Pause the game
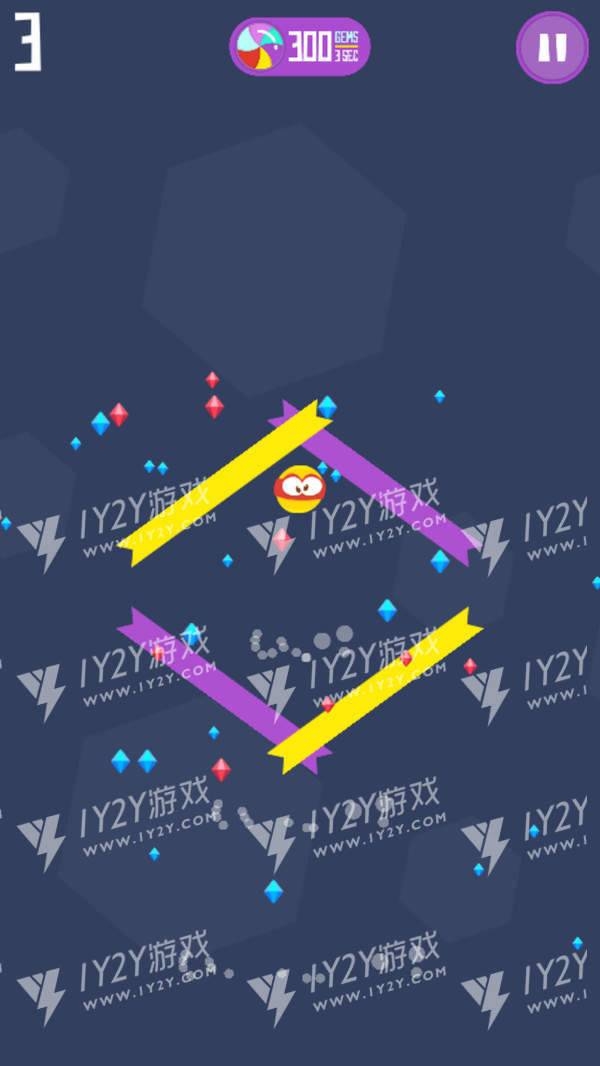The width and height of the screenshot is (600, 1066). tap(553, 47)
